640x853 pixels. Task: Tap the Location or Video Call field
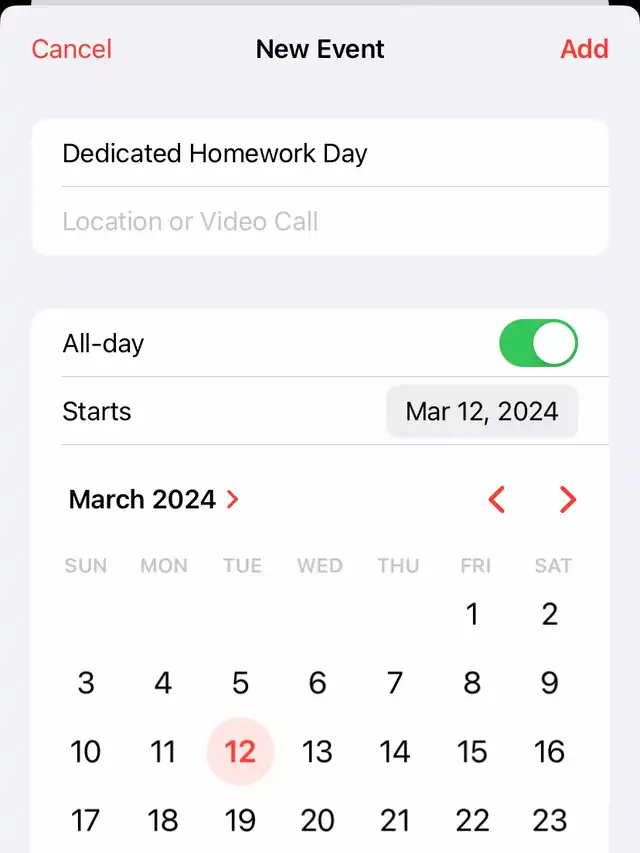tap(320, 221)
